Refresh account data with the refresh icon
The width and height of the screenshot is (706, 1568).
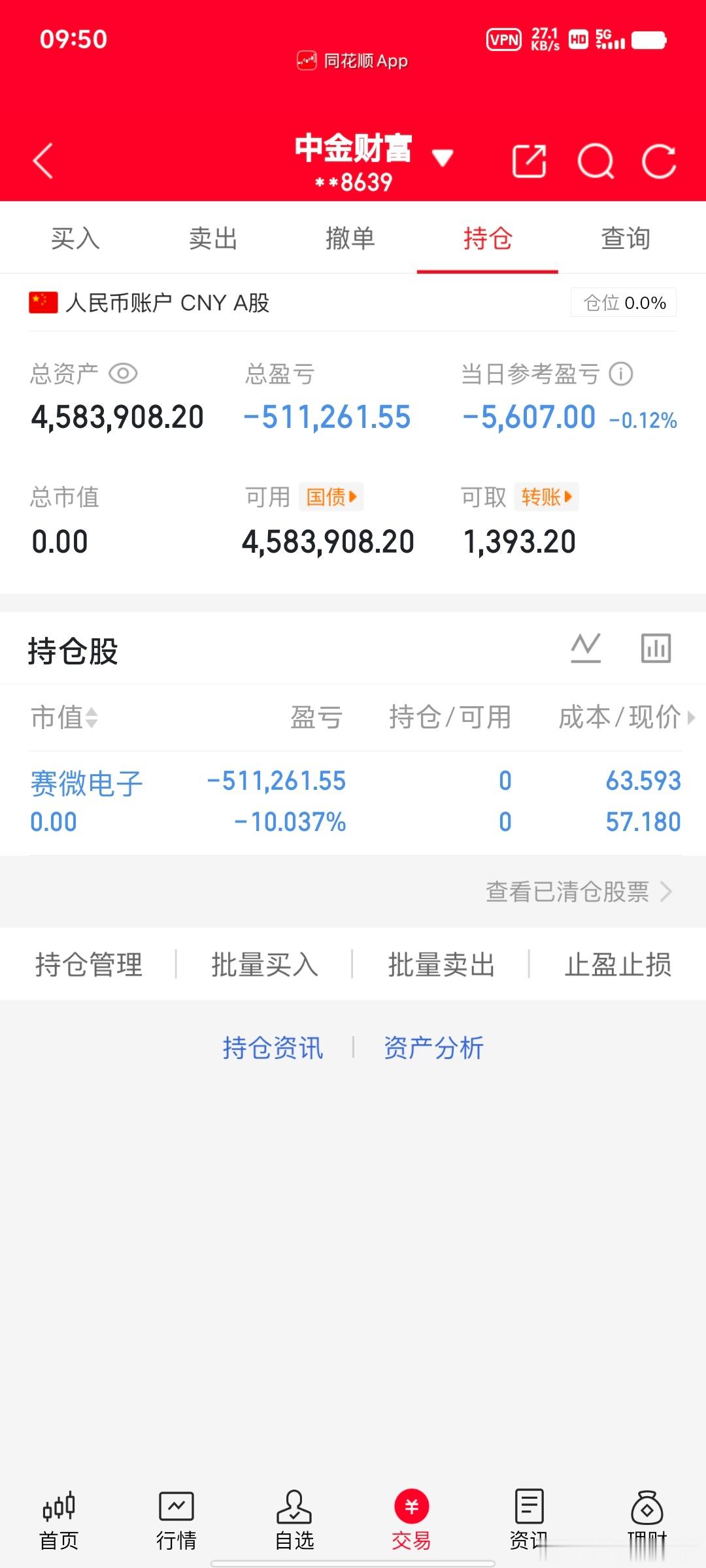click(x=660, y=160)
